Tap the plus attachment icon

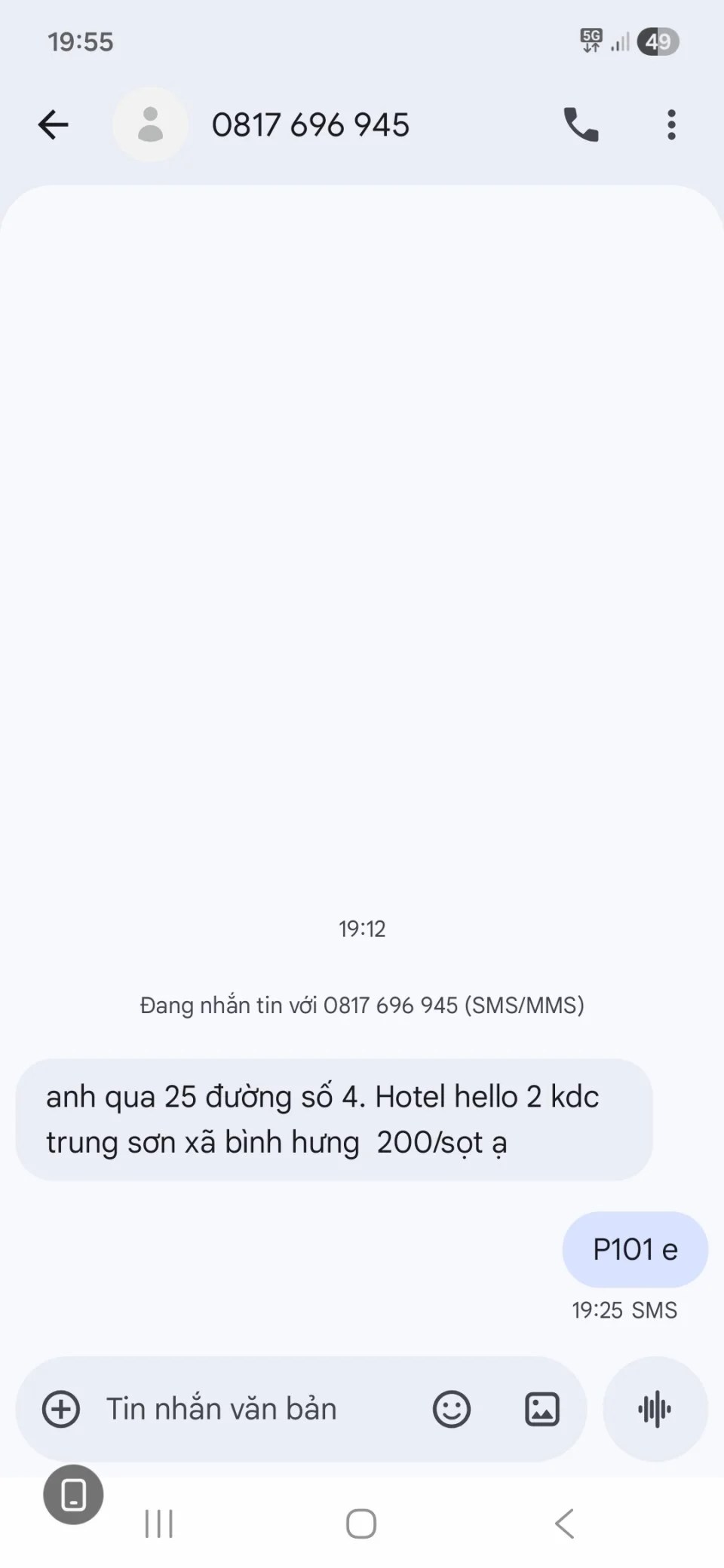click(61, 1409)
